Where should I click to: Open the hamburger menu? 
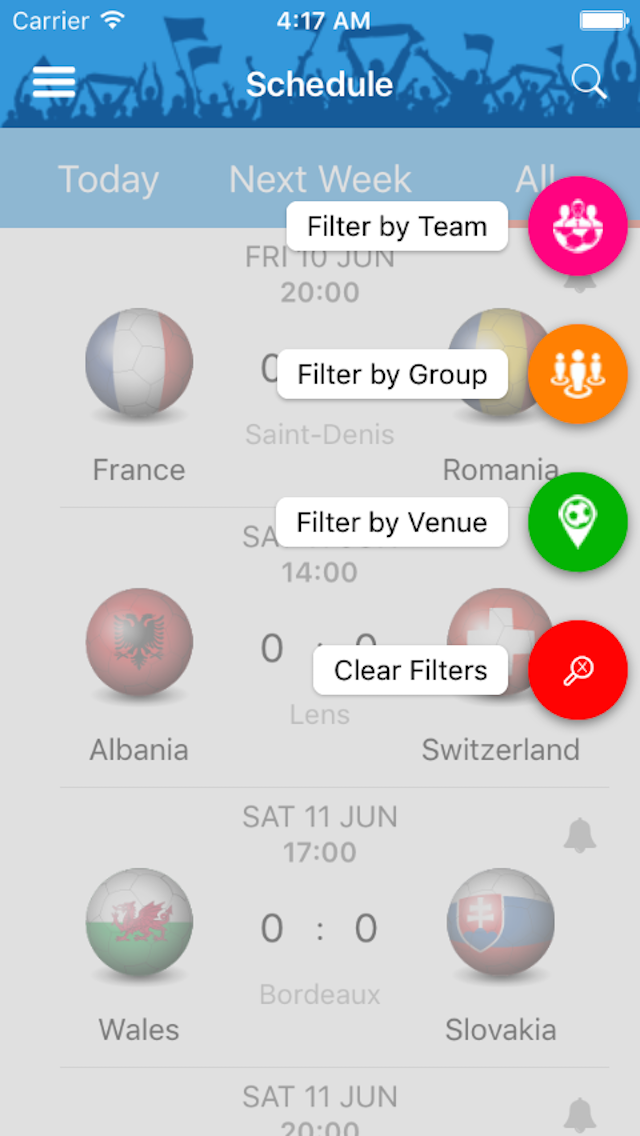54,82
